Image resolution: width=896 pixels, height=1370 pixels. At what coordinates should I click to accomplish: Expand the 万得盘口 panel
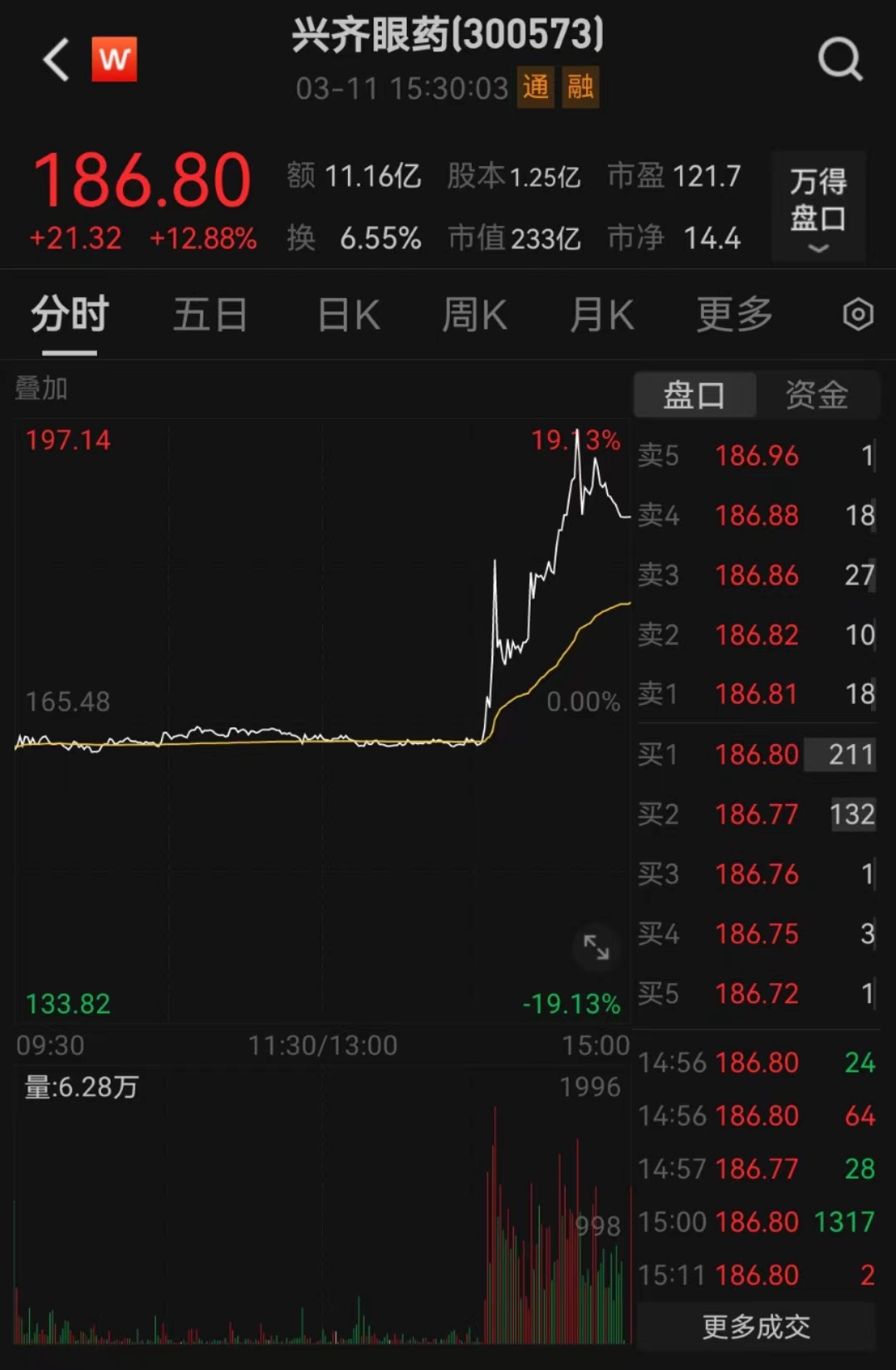818,208
